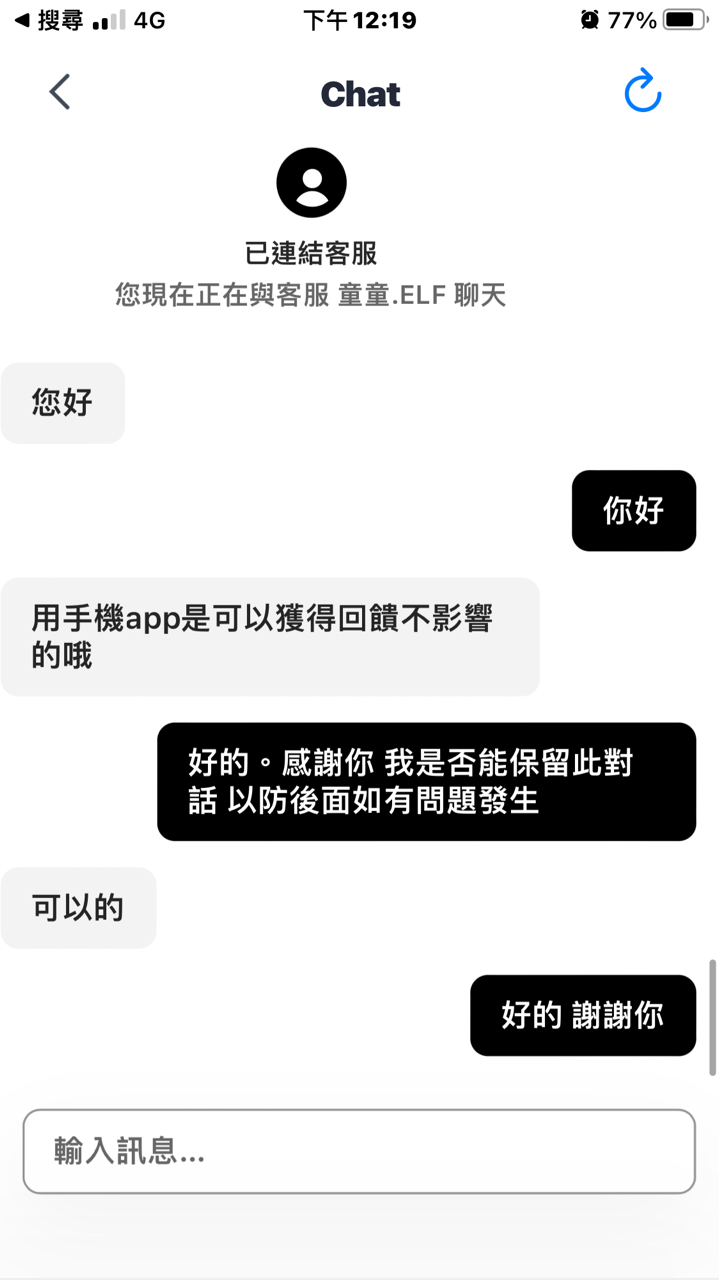Screen dimensions: 720x1280
Task: Return to 搜尋 via status bar breadcrumb
Action: 48,20
